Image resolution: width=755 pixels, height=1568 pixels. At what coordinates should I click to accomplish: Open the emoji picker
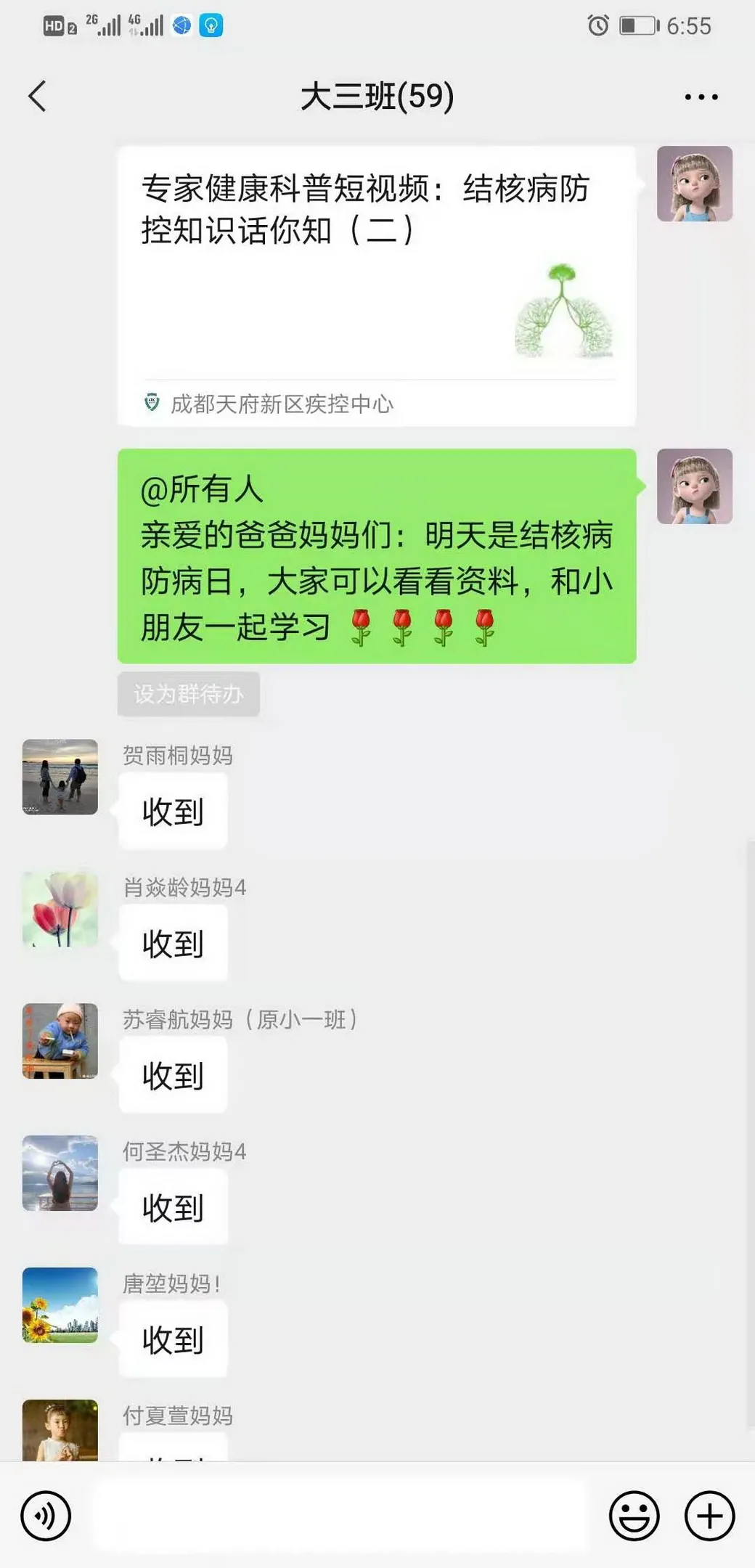click(634, 1516)
